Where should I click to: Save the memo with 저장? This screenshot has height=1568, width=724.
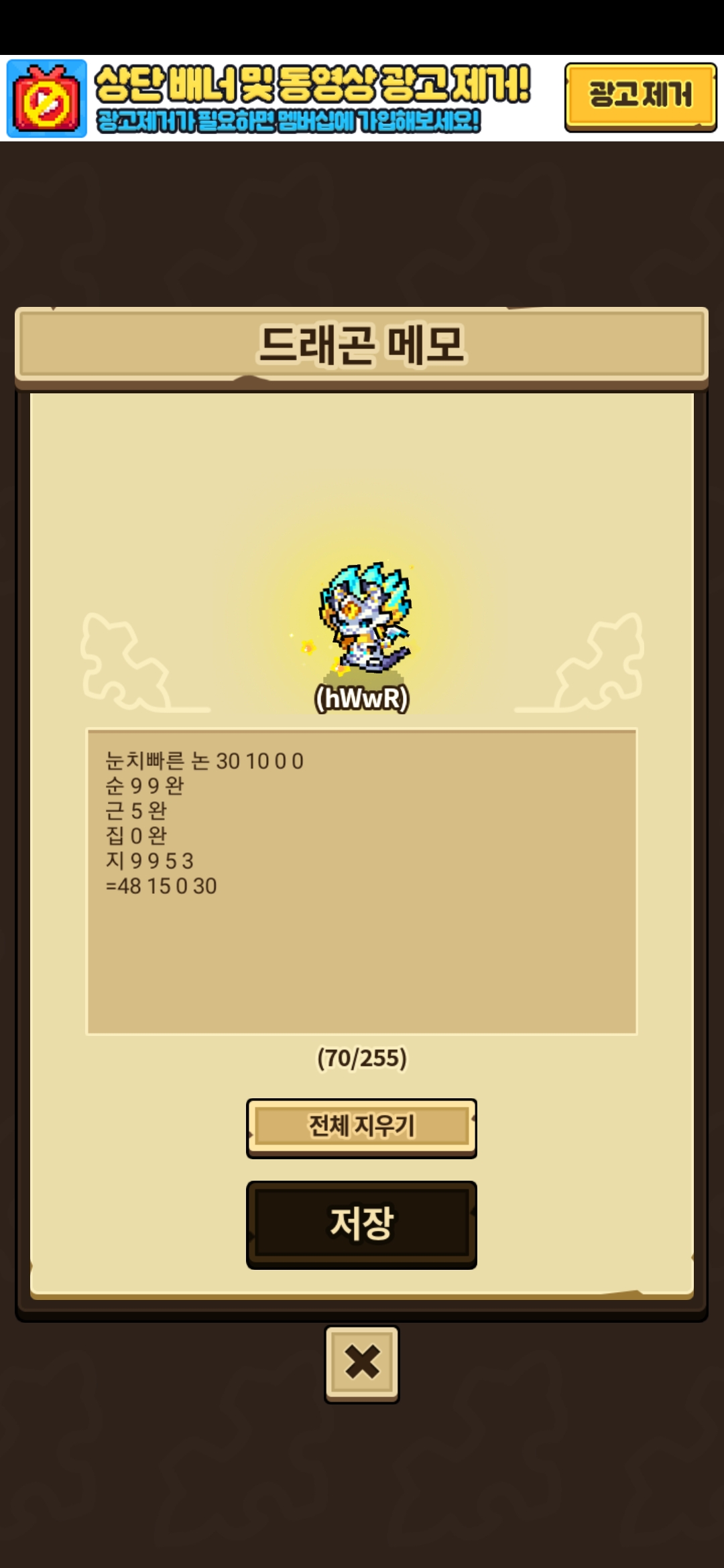[x=361, y=1224]
